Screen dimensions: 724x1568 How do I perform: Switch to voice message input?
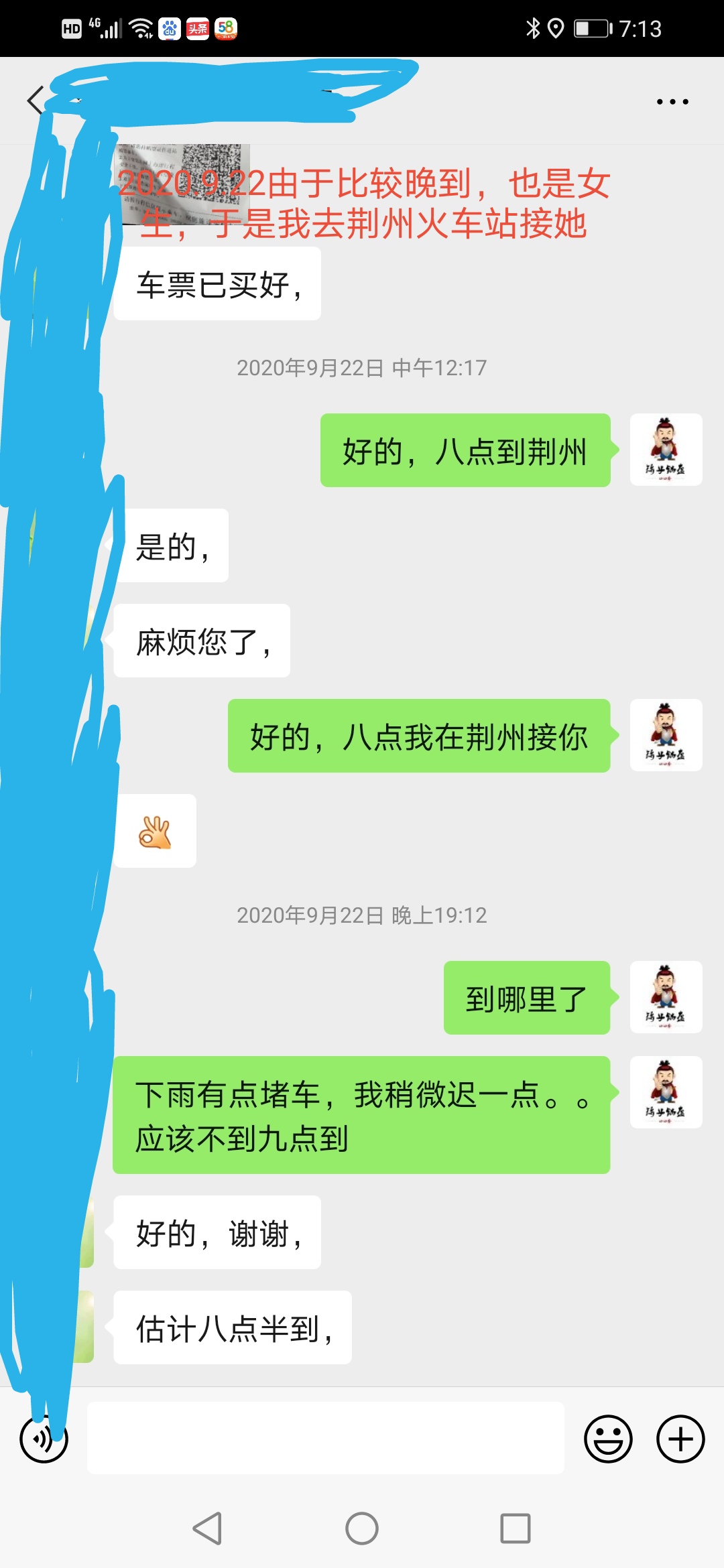44,1439
